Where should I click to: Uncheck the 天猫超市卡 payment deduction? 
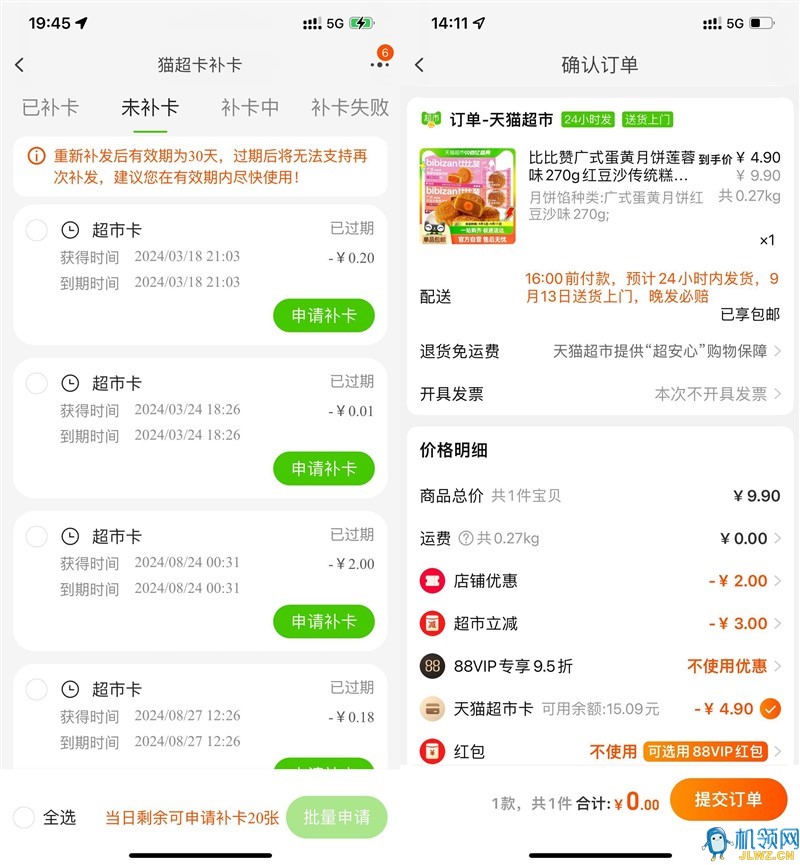[770, 709]
